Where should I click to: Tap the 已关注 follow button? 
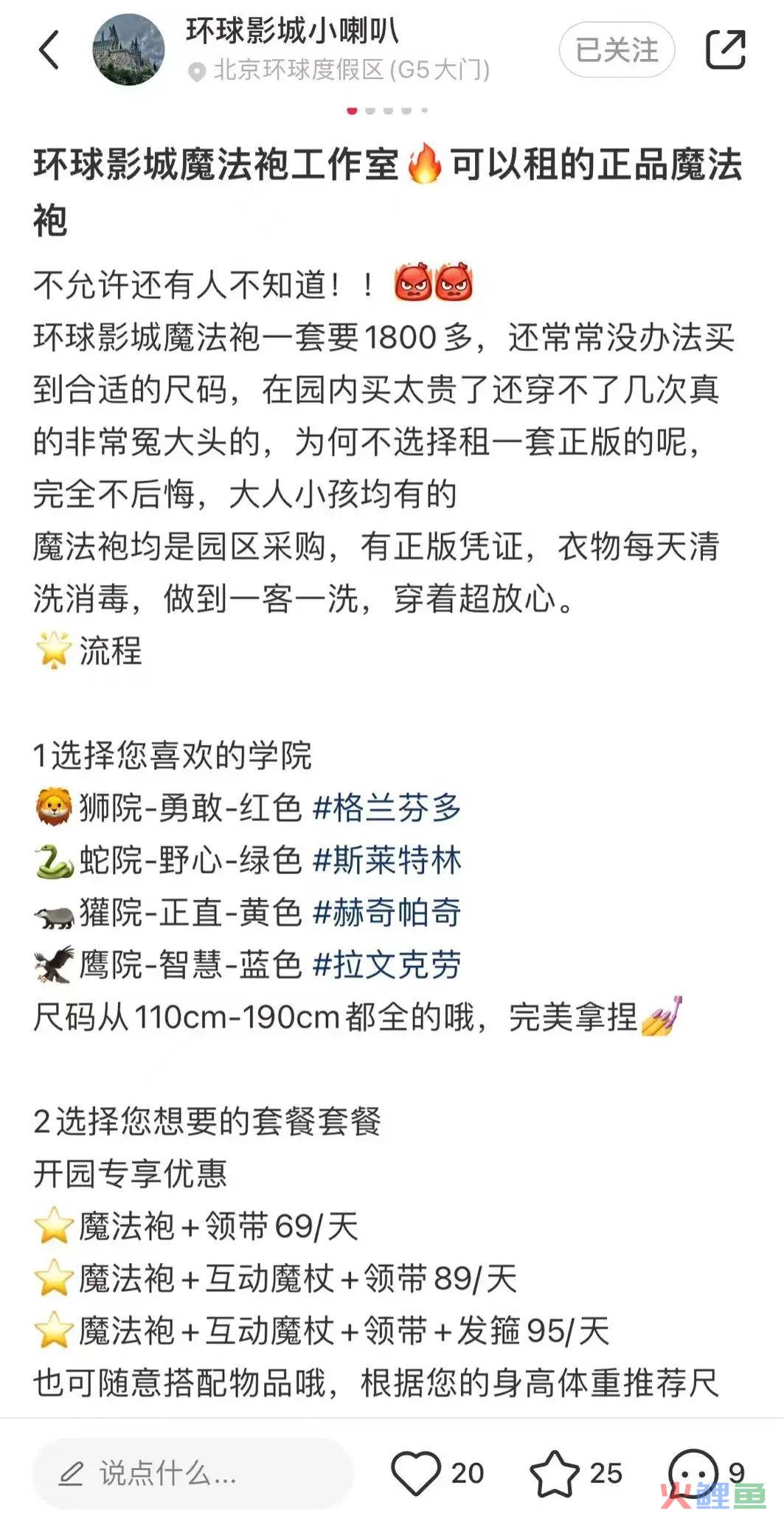click(617, 50)
